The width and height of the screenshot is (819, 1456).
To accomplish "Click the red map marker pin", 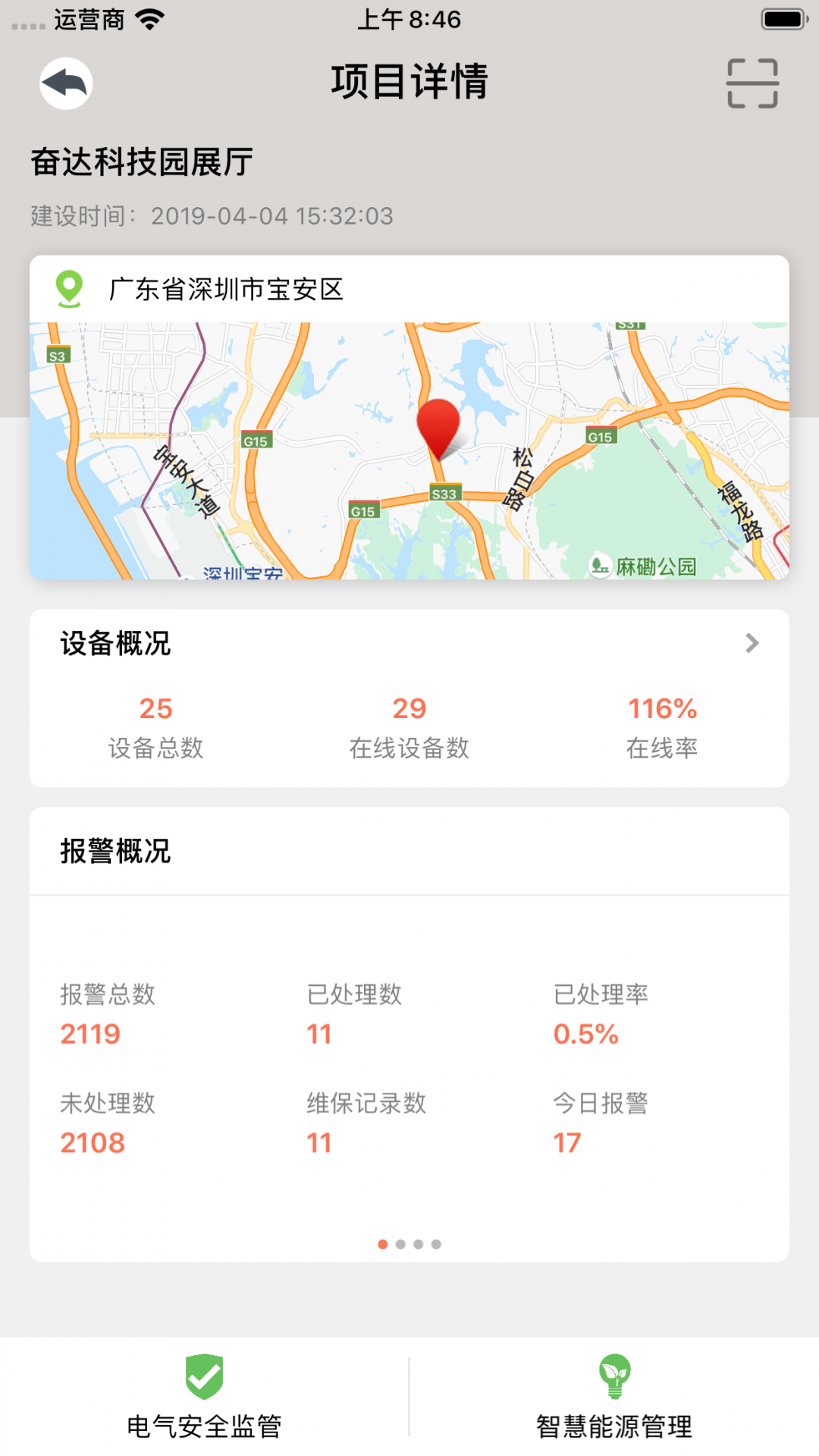I will (437, 428).
